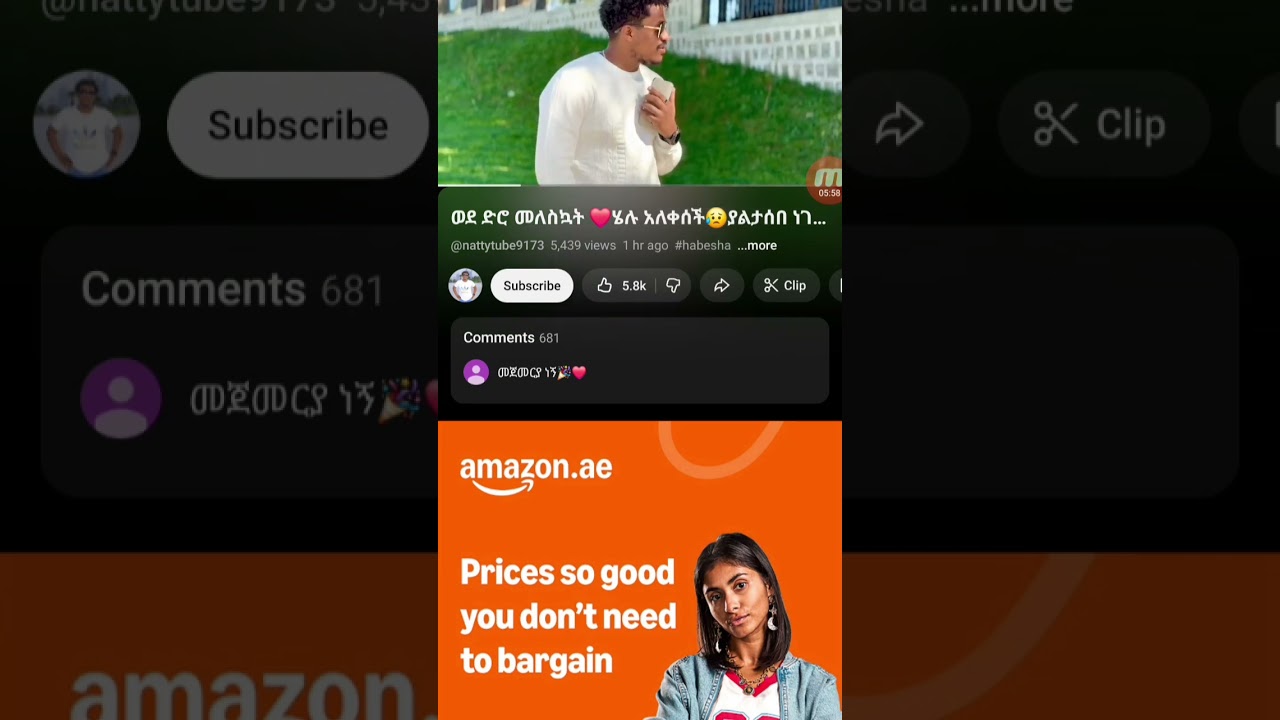Create a Clip from this video
Viewport: 1280px width, 720px height.
coord(785,286)
